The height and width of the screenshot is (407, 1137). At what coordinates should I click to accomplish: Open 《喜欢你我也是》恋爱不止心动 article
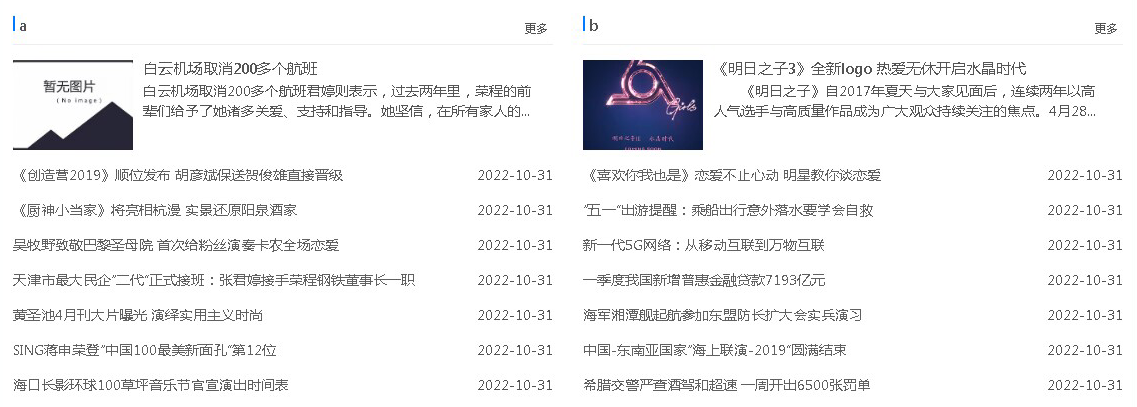(x=732, y=176)
